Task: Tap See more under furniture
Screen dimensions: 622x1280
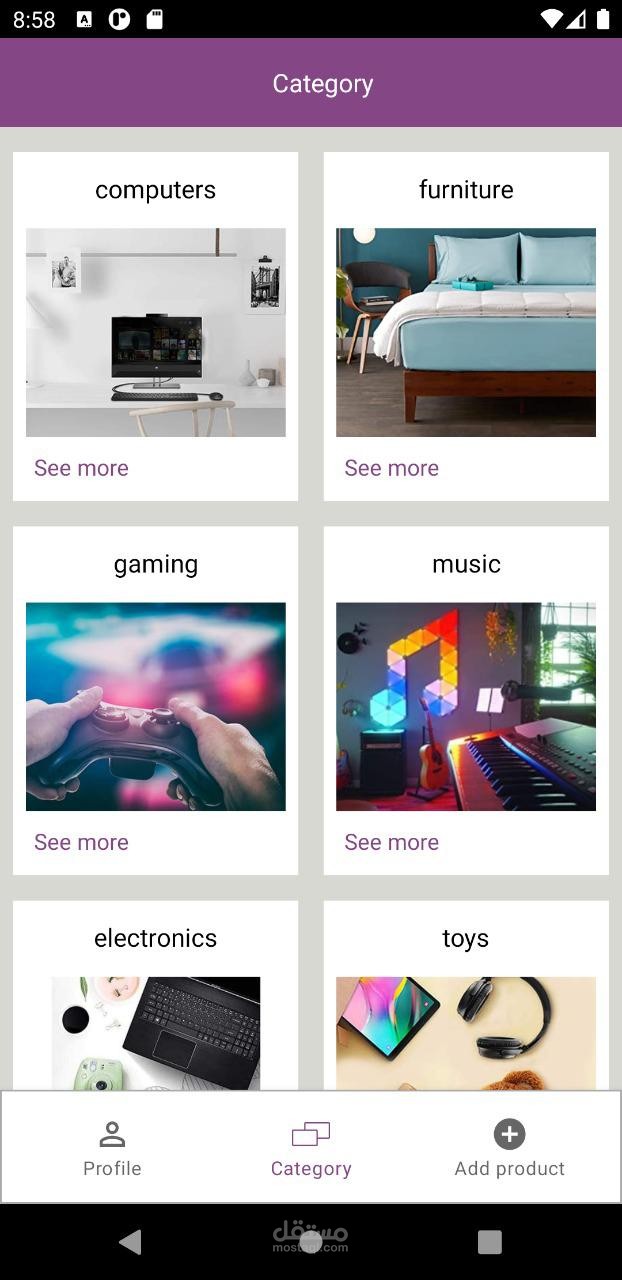Action: tap(392, 468)
